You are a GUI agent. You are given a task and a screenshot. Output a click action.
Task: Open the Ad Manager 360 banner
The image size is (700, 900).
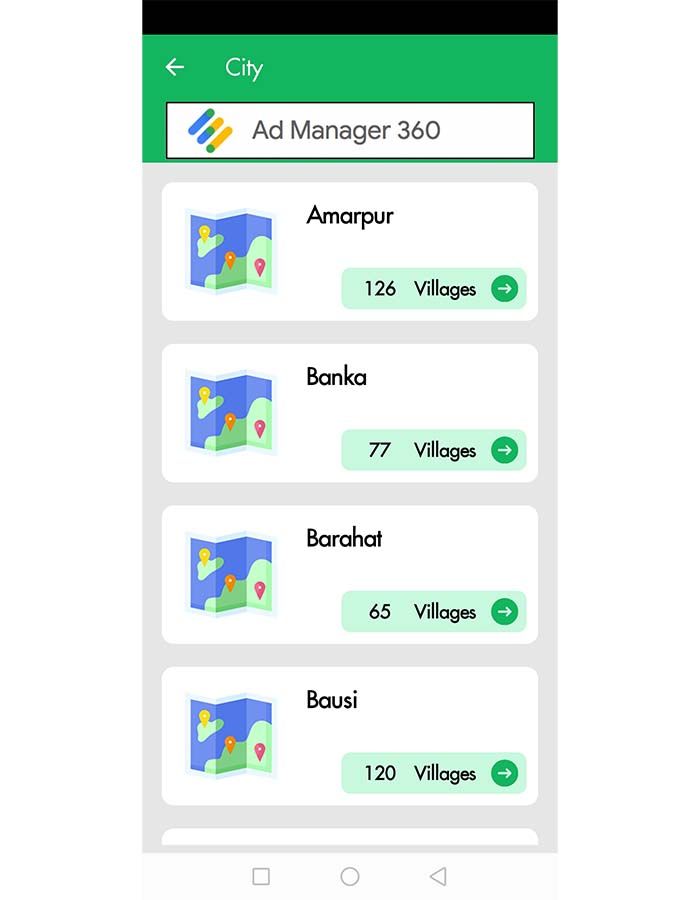click(x=350, y=130)
